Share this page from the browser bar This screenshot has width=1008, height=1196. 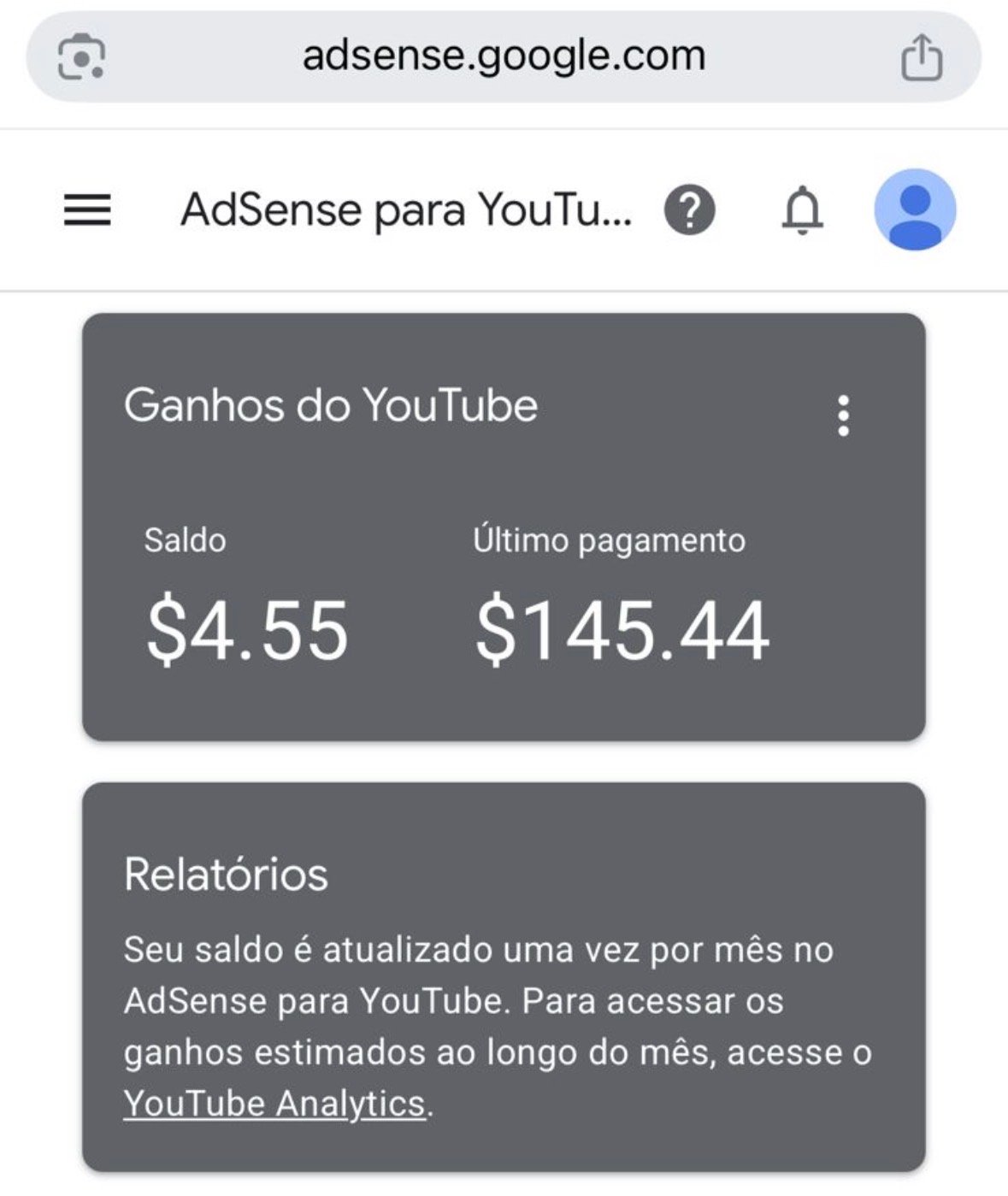coord(922,57)
